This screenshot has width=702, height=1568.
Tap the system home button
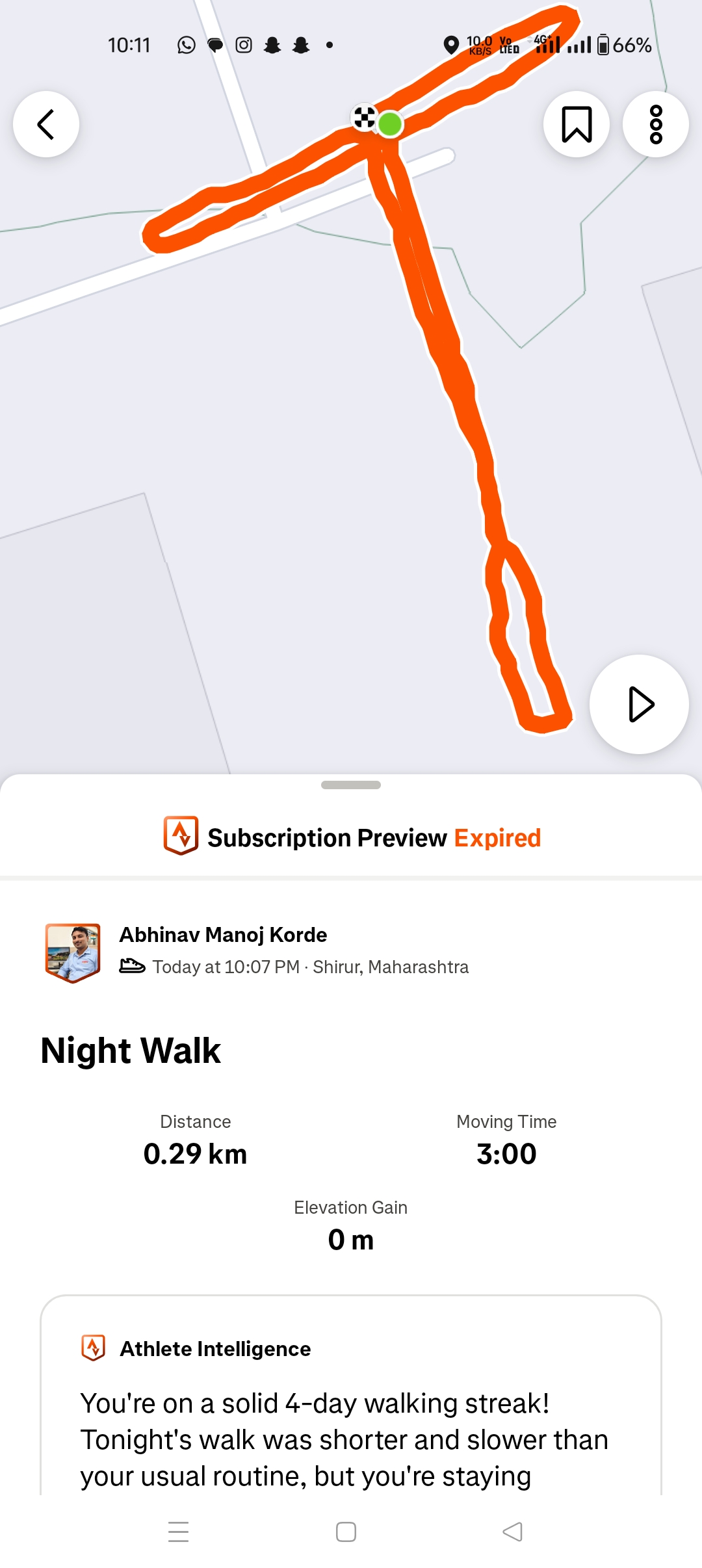coord(346,1532)
